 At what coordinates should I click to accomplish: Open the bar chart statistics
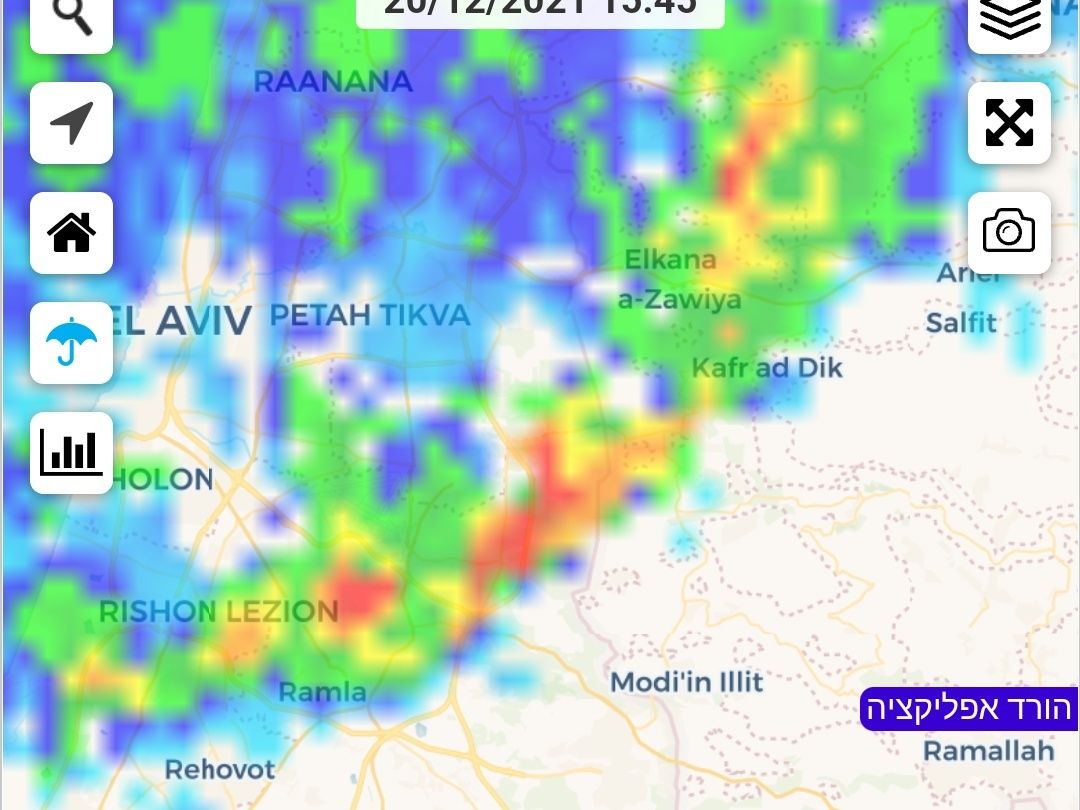(x=71, y=453)
